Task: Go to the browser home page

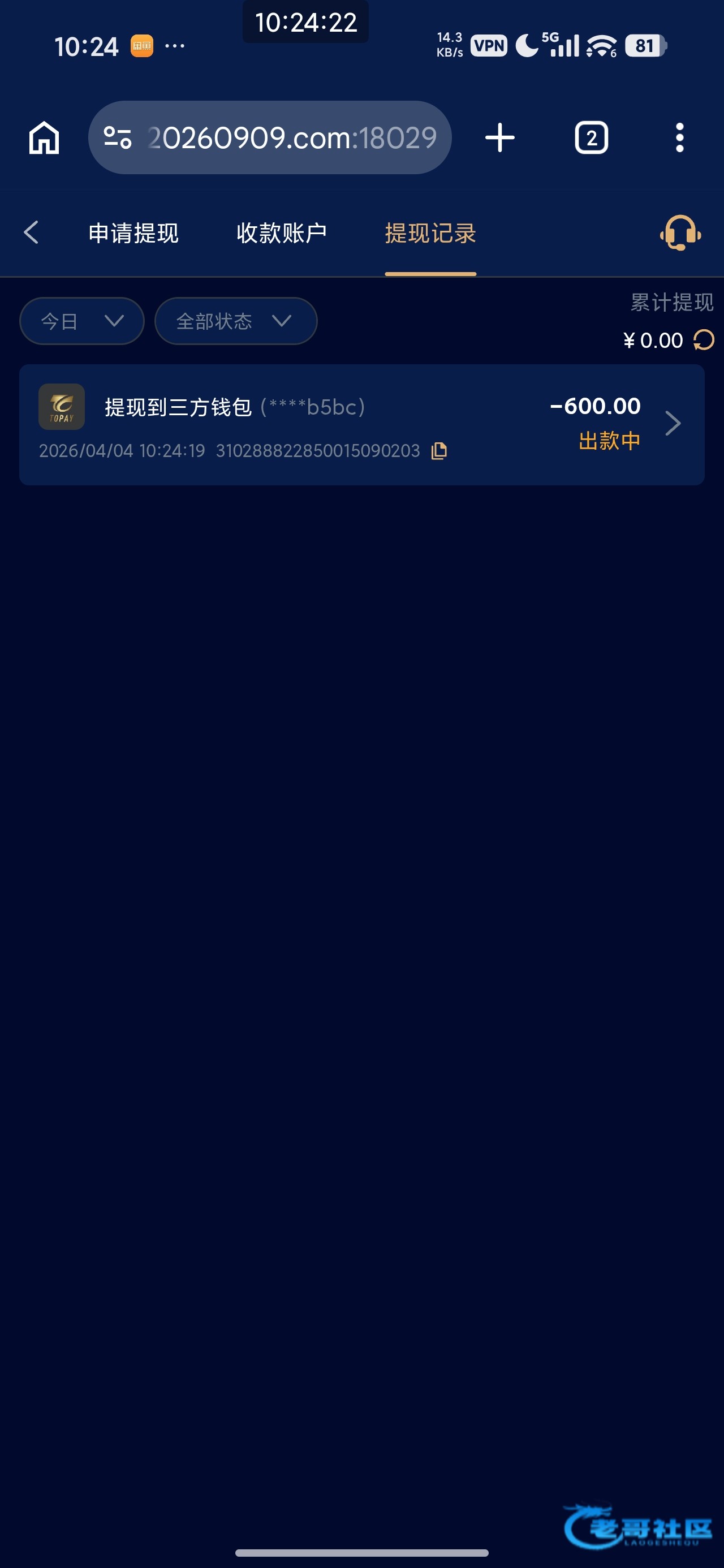Action: [x=44, y=137]
